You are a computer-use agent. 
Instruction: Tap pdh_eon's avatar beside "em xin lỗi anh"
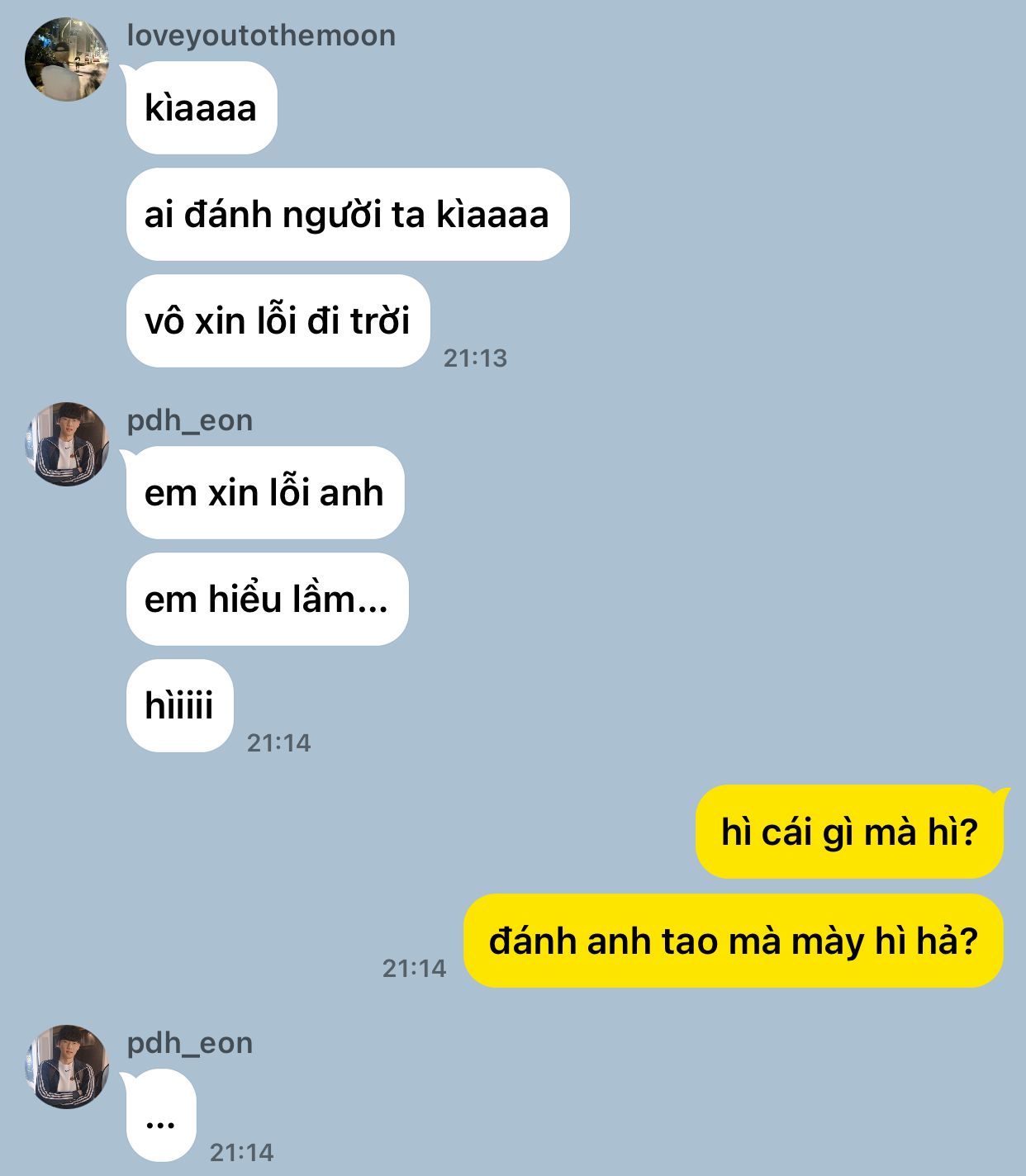[x=67, y=444]
